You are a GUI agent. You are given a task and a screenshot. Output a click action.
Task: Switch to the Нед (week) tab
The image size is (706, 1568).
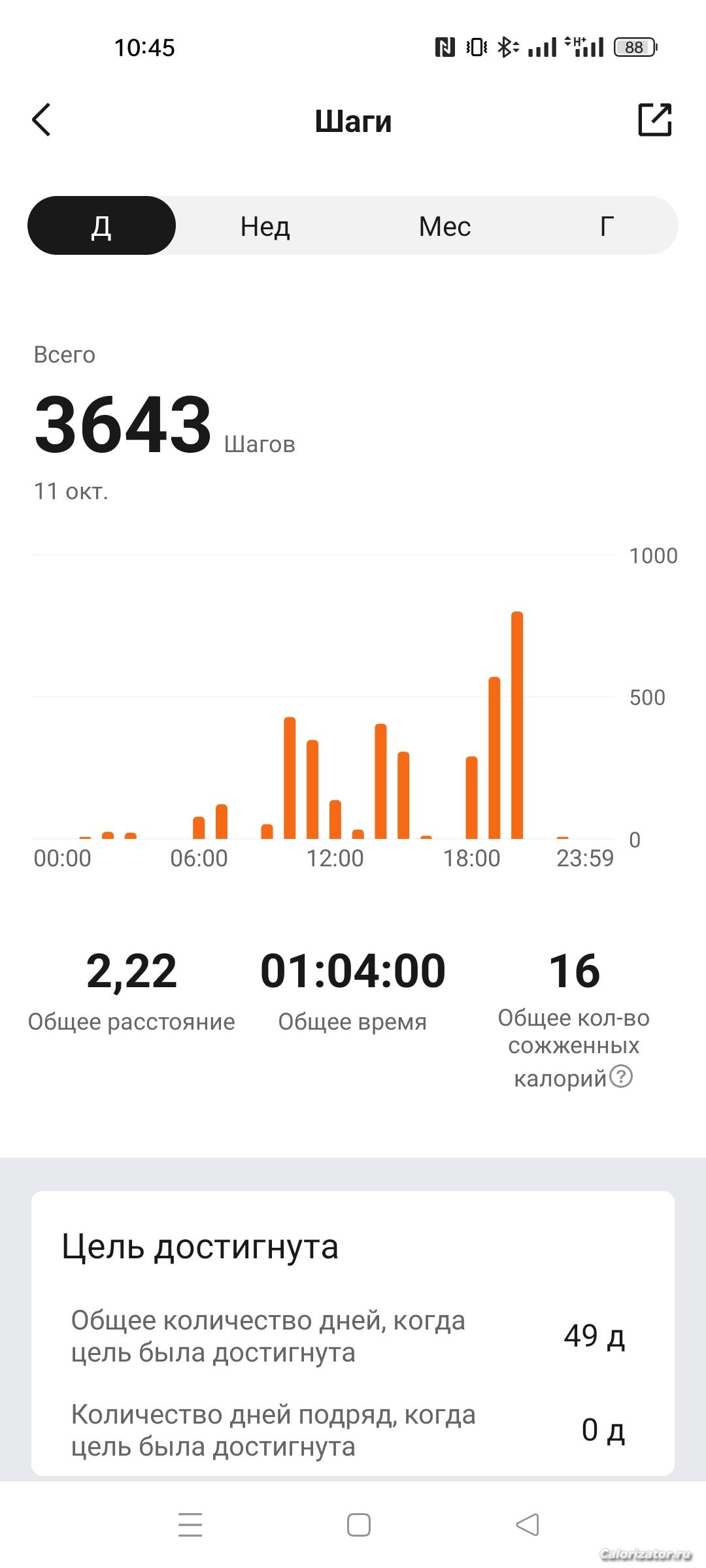point(265,226)
